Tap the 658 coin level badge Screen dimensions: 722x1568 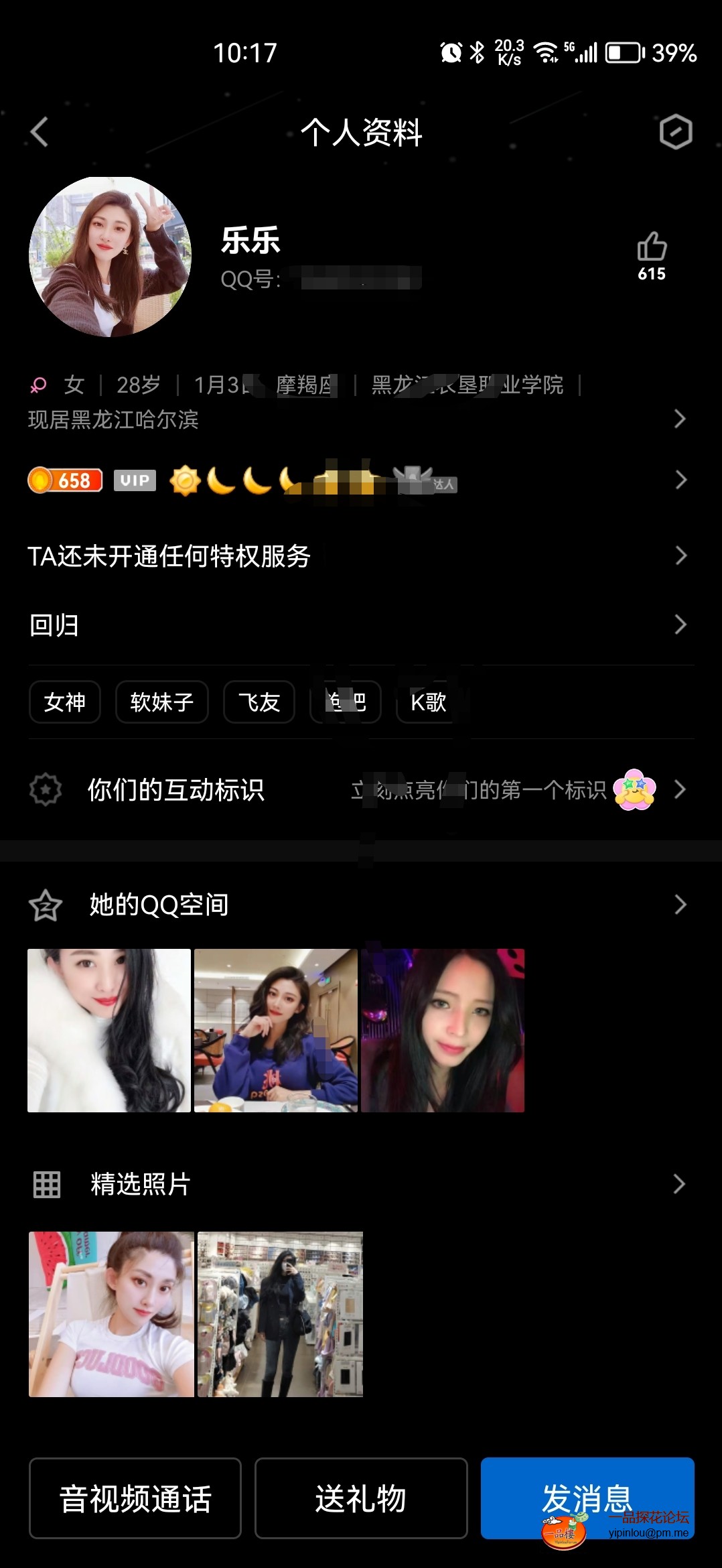pos(64,480)
